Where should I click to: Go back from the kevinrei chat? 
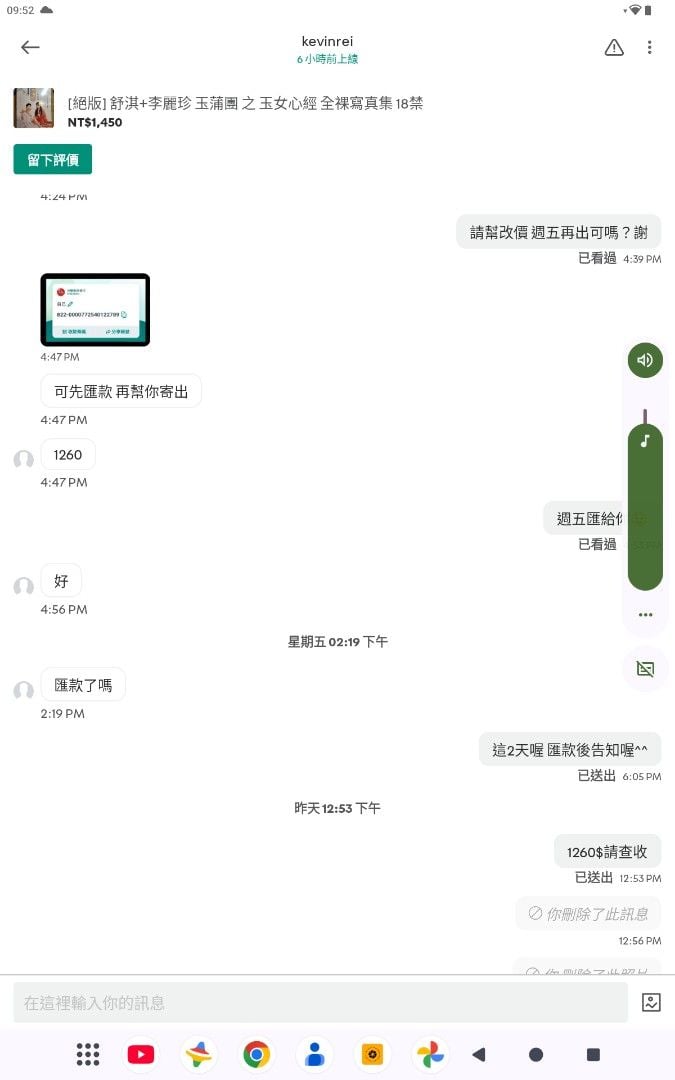point(30,47)
